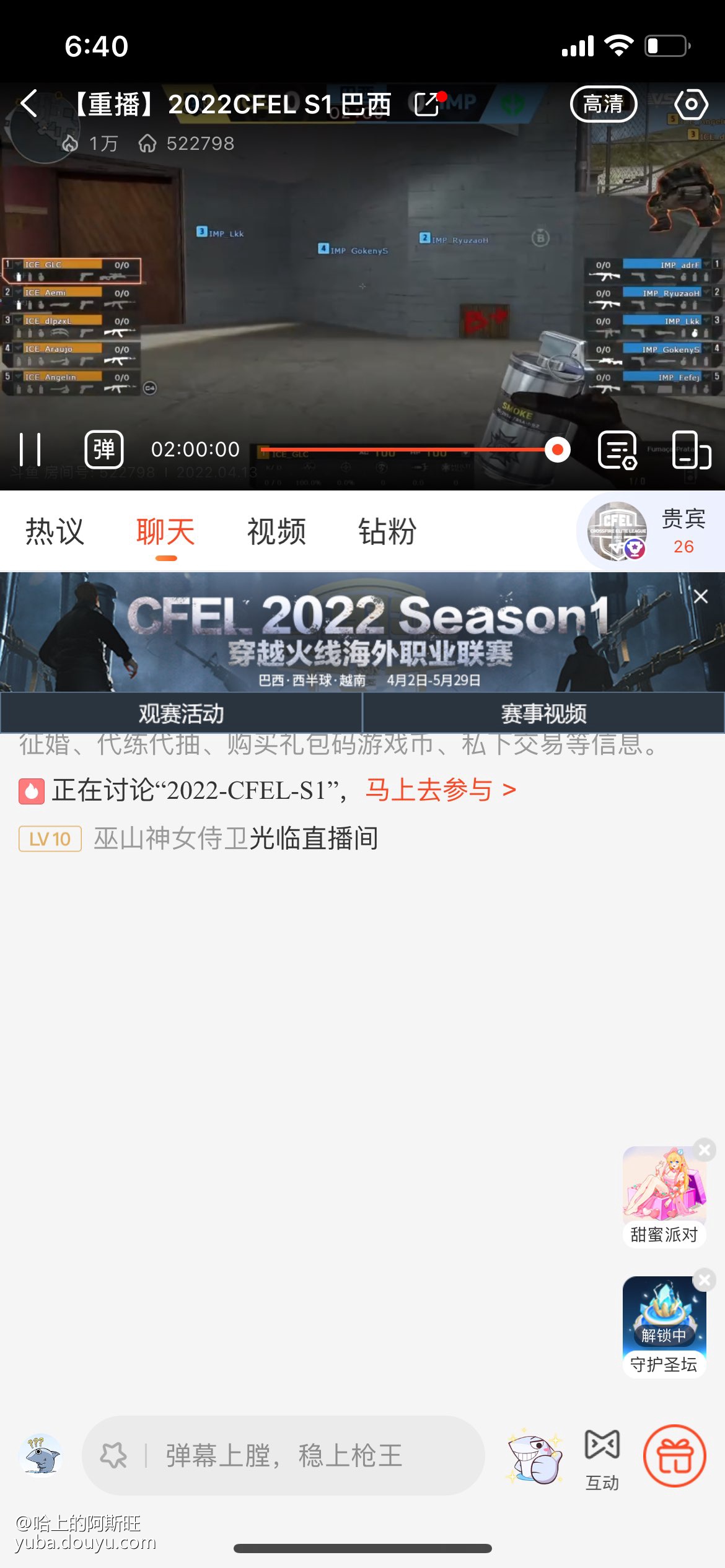Close the 甜蜜派对 floating widget
Viewport: 725px width, 1568px height.
click(x=705, y=1150)
